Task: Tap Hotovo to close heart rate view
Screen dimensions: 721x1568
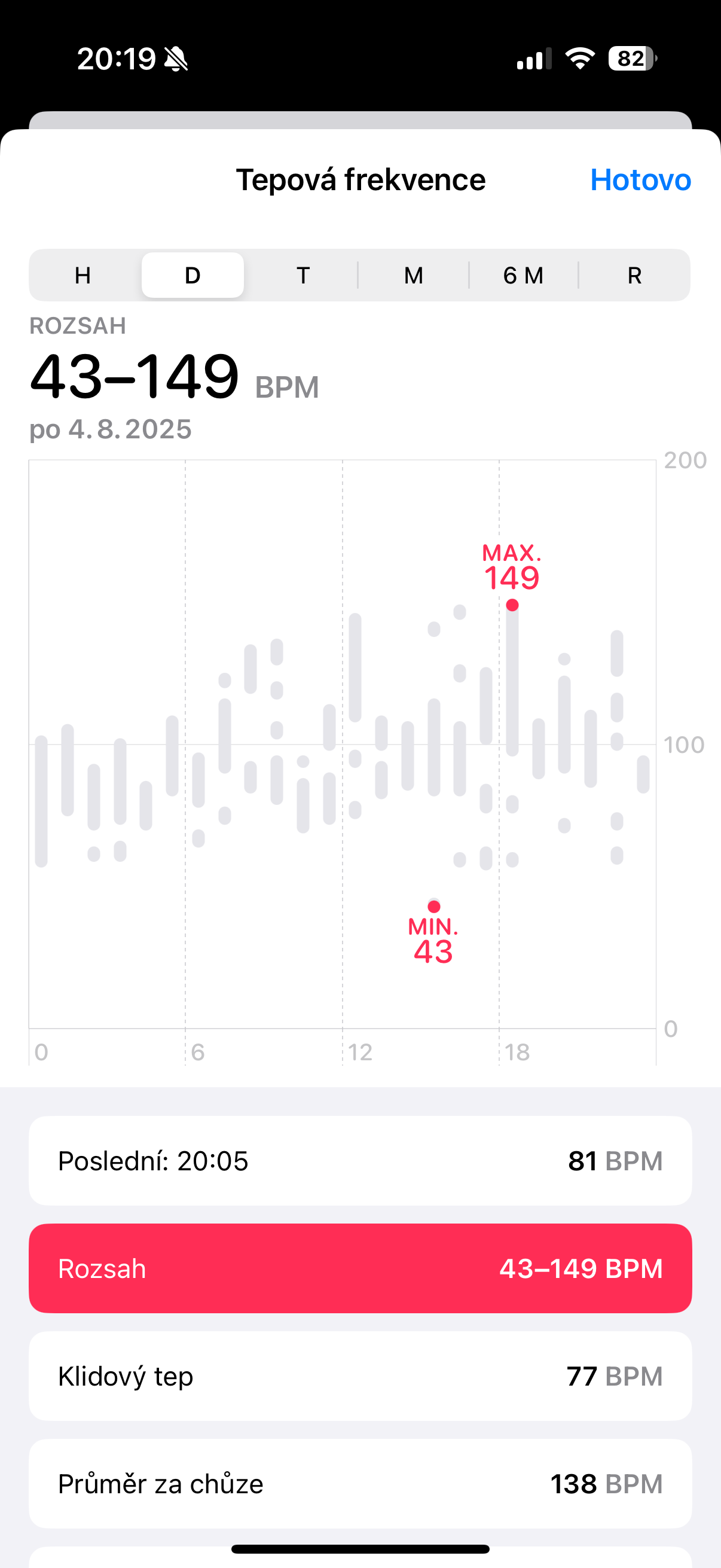Action: pyautogui.click(x=640, y=180)
